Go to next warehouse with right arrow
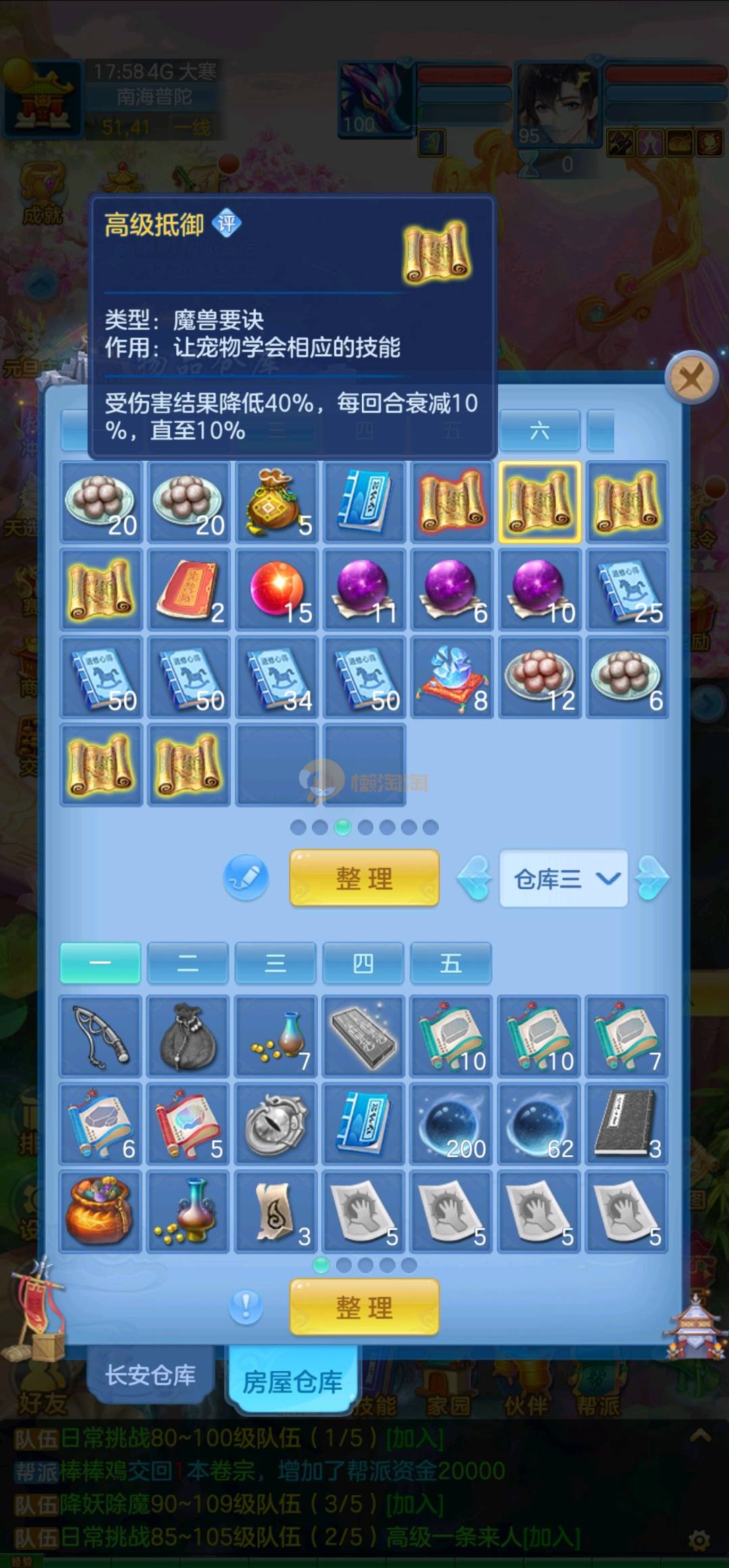This screenshot has width=729, height=1568. 653,878
